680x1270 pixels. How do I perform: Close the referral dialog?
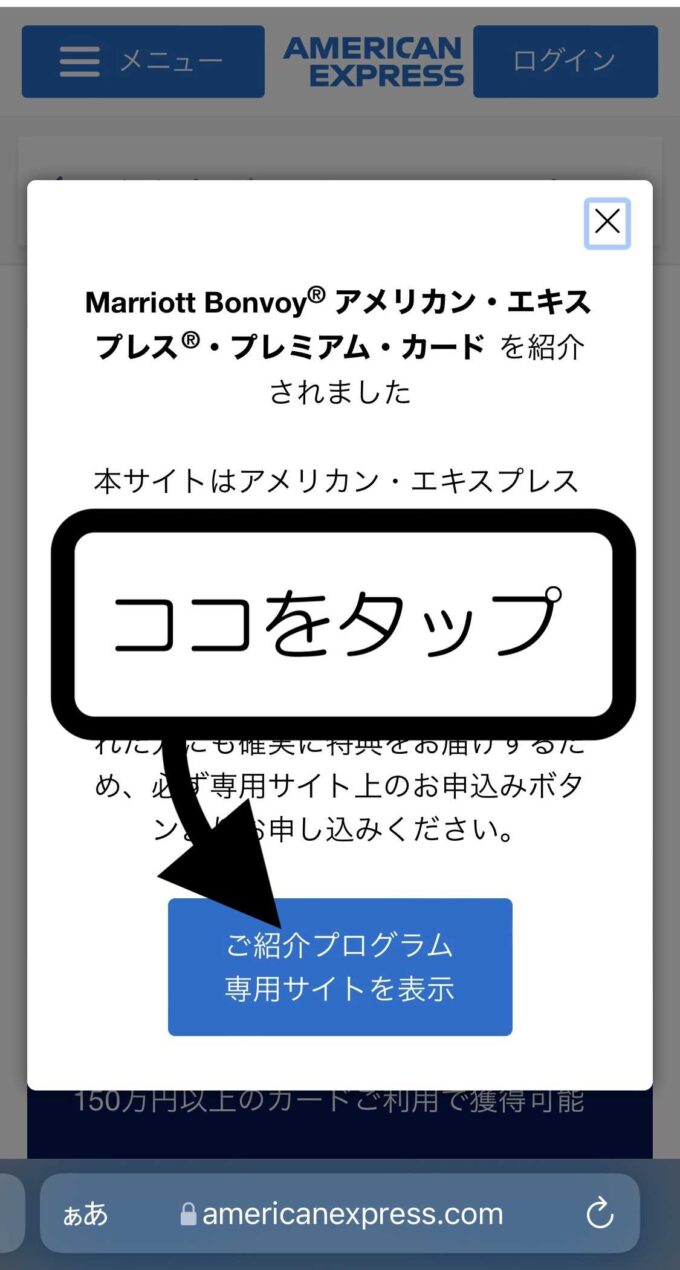607,223
